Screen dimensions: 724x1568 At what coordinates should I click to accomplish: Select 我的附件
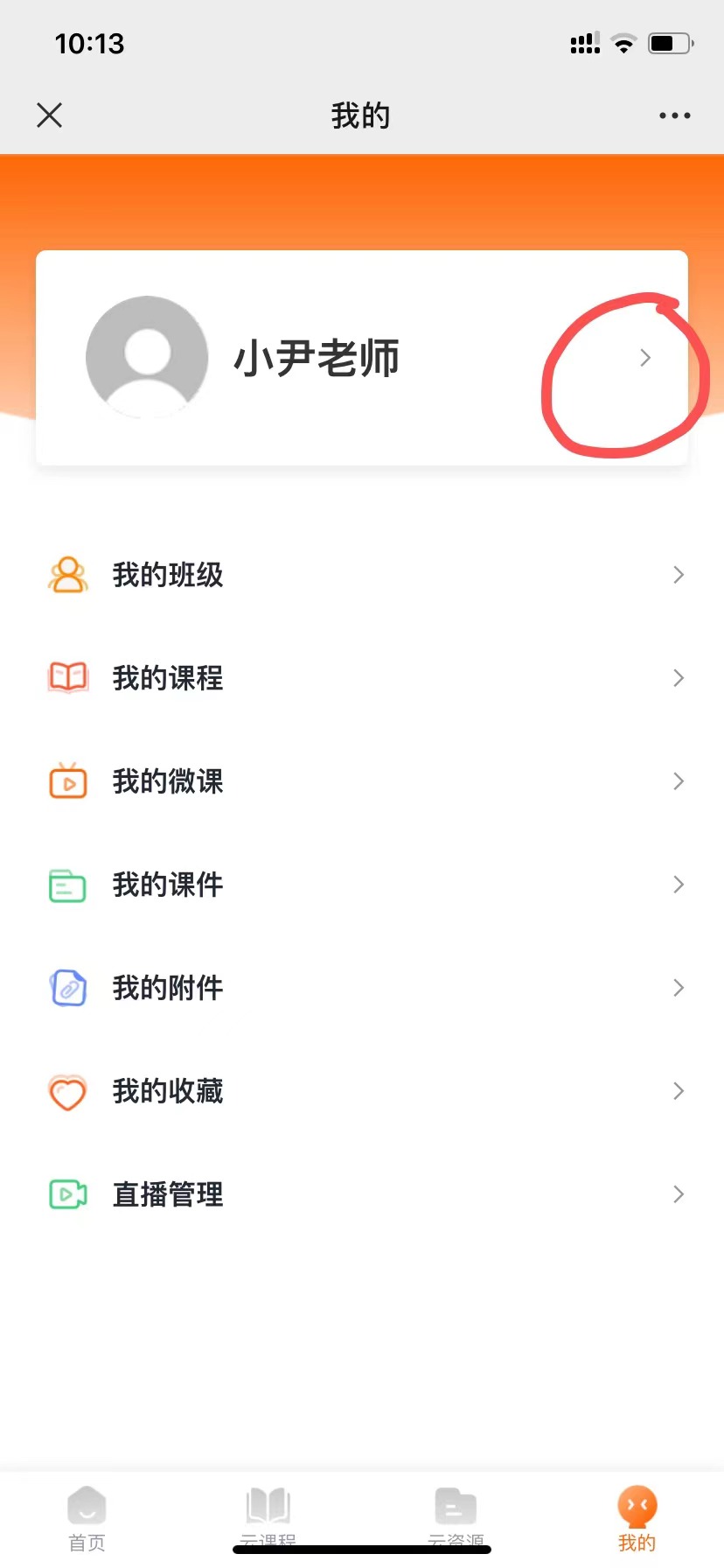(x=362, y=988)
